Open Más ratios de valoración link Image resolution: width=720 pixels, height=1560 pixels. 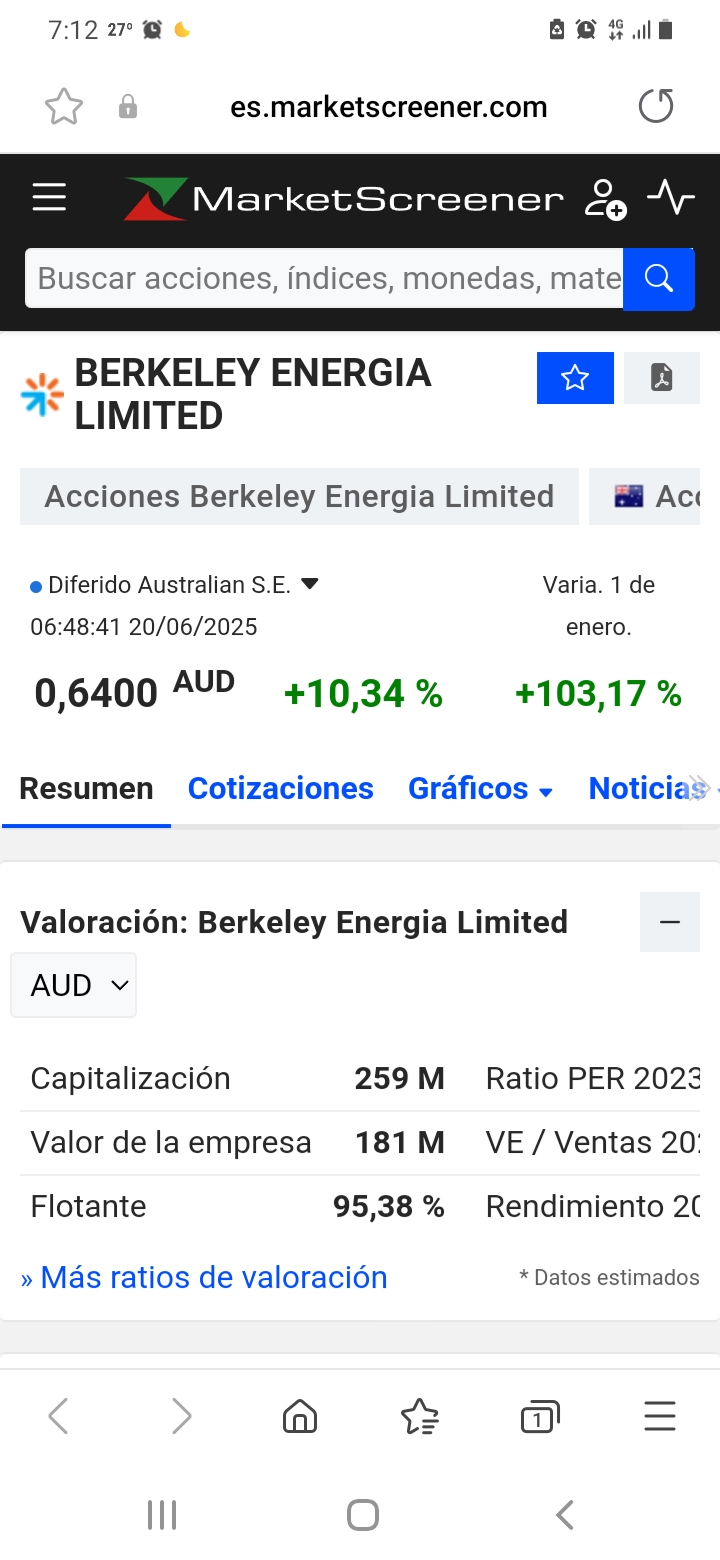(204, 1277)
